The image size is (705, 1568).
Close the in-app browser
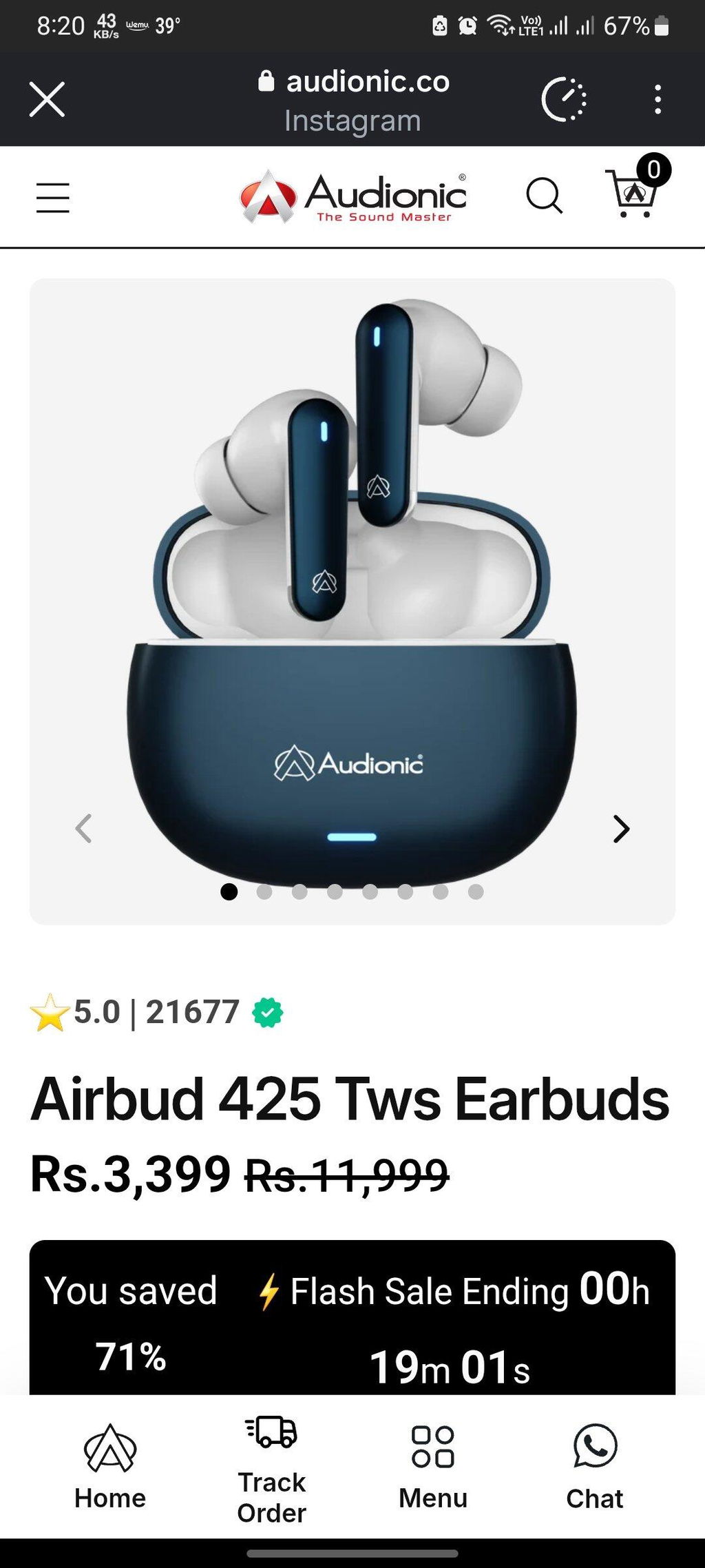tap(47, 100)
